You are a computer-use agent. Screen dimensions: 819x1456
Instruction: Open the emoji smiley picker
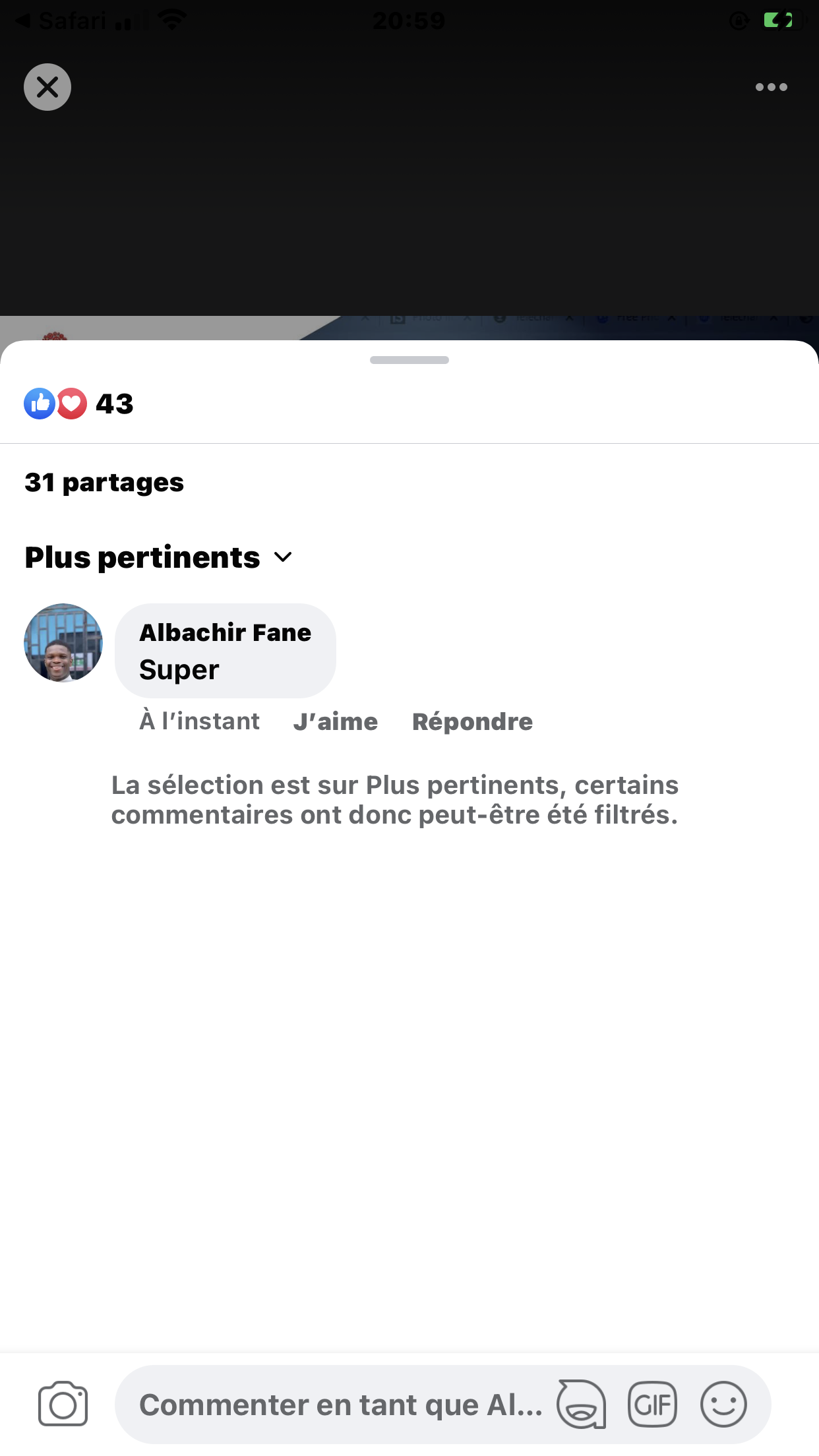pos(723,1405)
